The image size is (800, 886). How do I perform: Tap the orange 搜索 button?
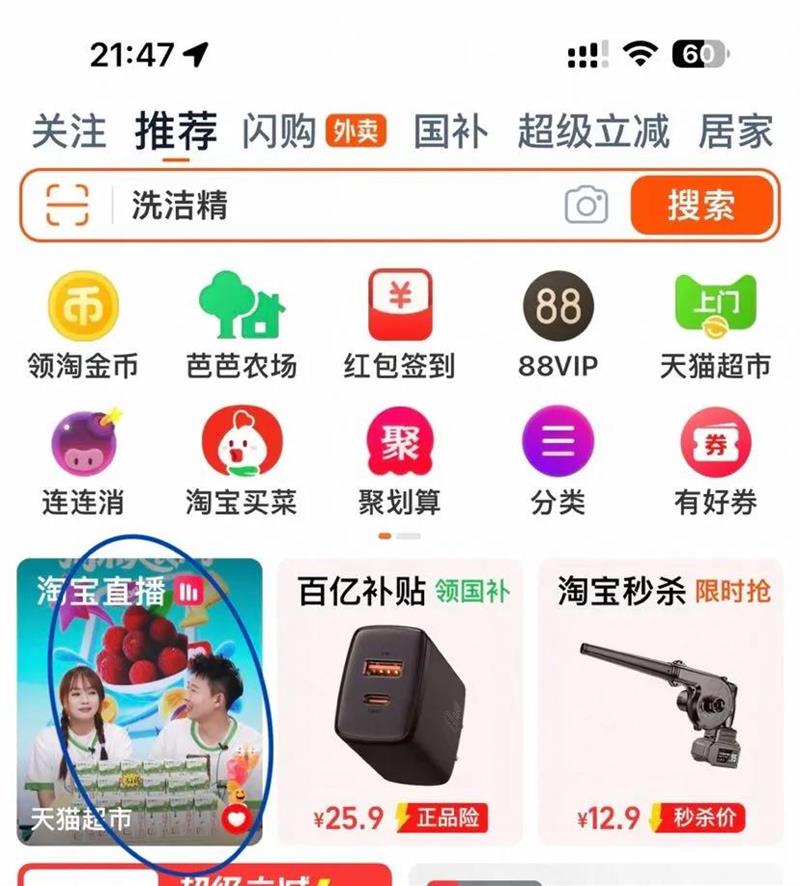point(702,205)
